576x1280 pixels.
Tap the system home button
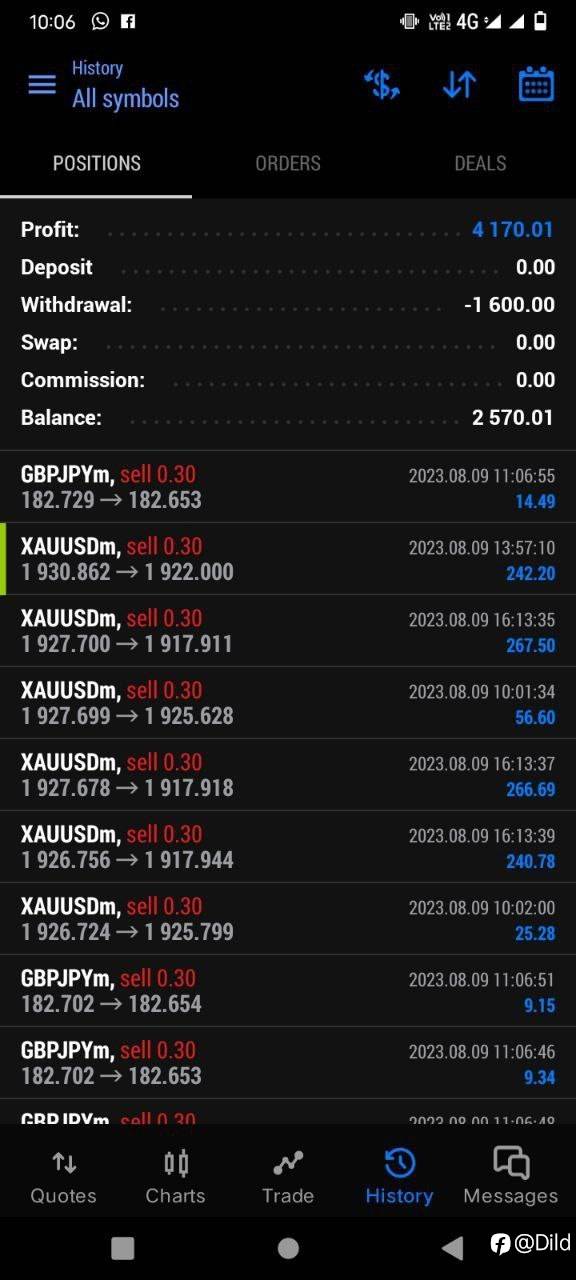click(x=288, y=1247)
